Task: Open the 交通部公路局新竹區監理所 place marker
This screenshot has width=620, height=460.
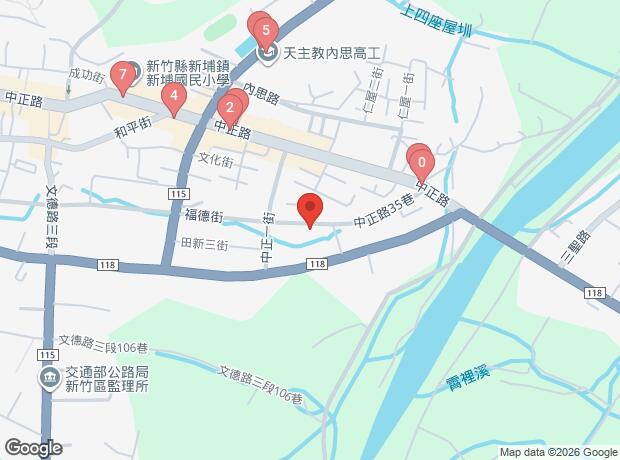Action: [x=49, y=379]
